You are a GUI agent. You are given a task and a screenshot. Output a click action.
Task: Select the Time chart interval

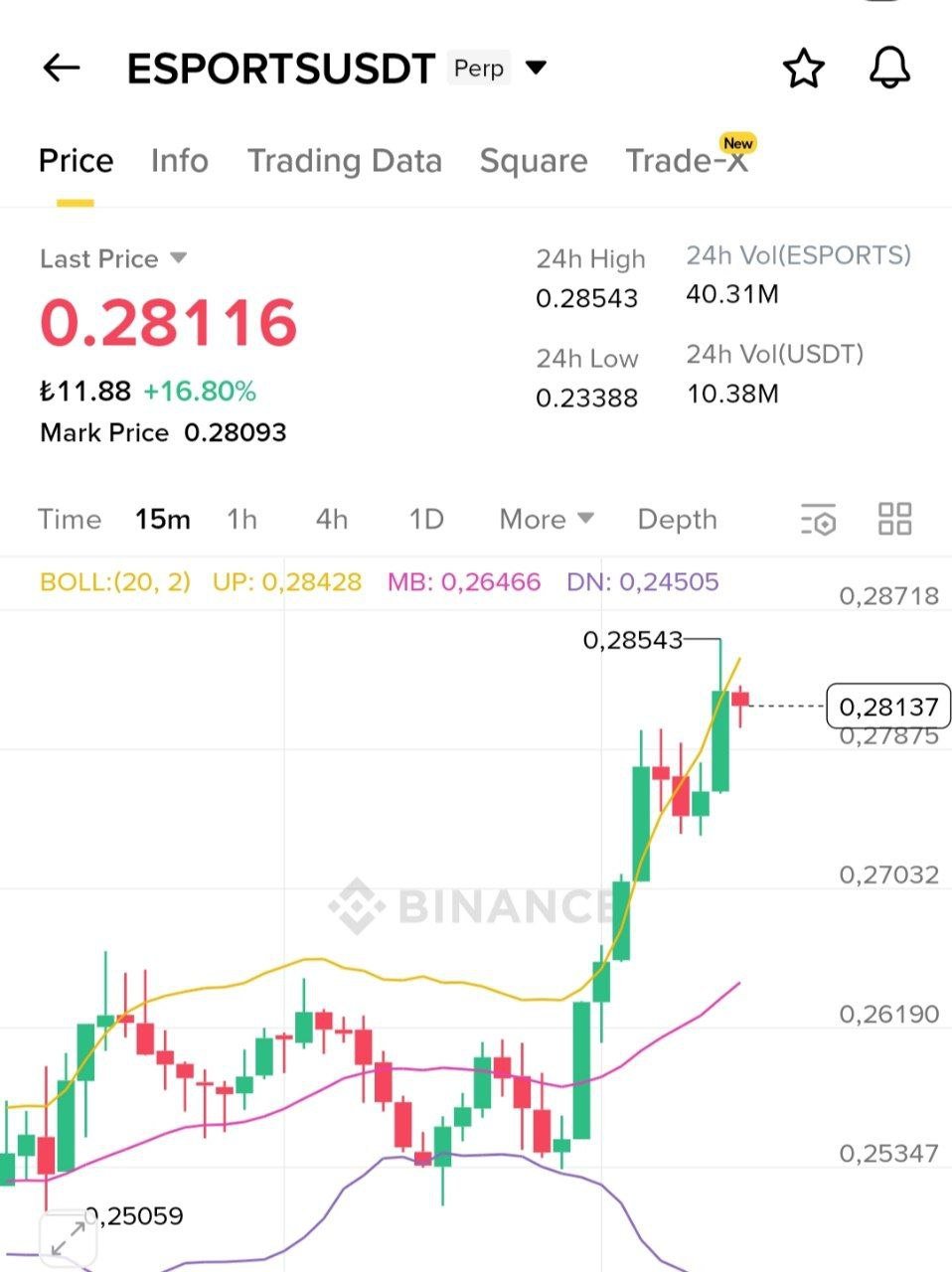(70, 520)
